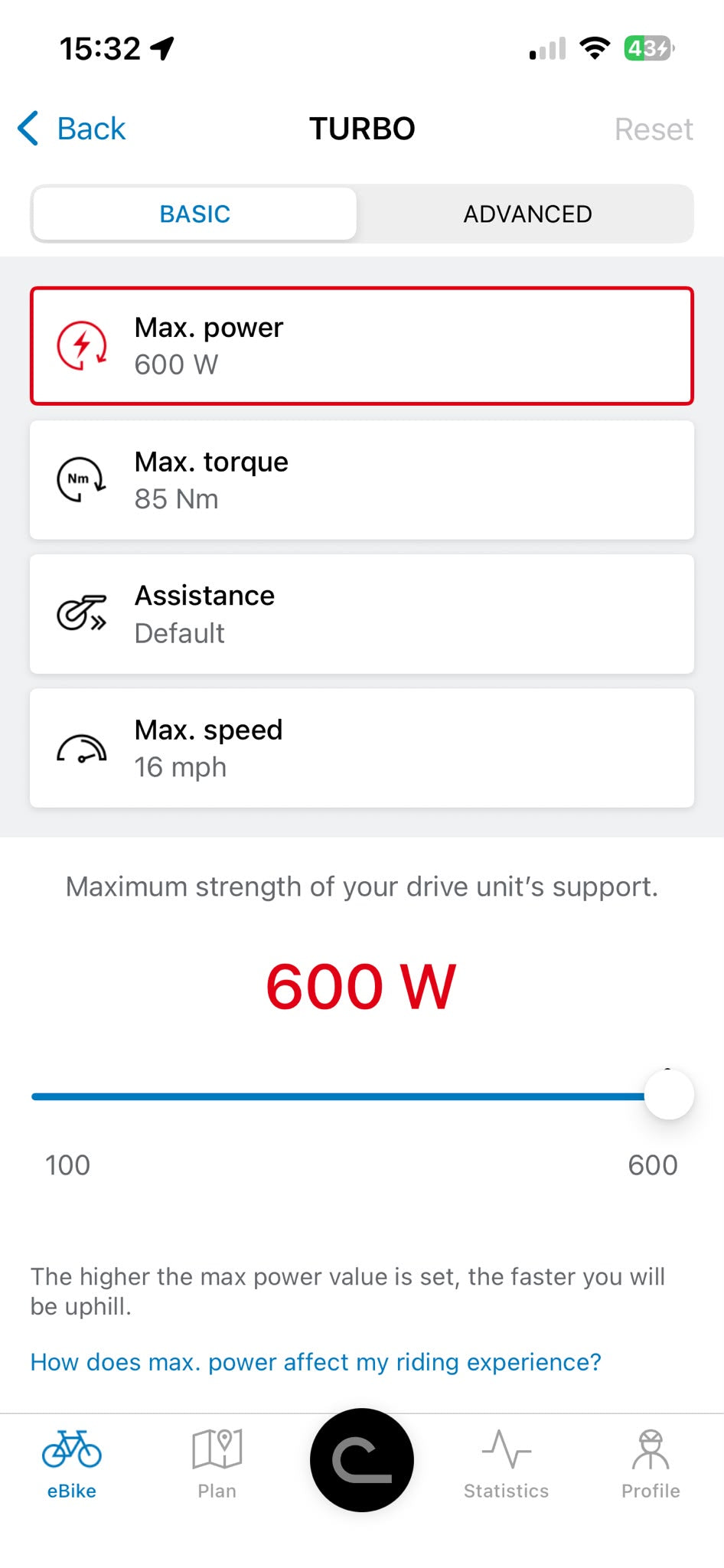Select the Max. power card

tap(362, 346)
